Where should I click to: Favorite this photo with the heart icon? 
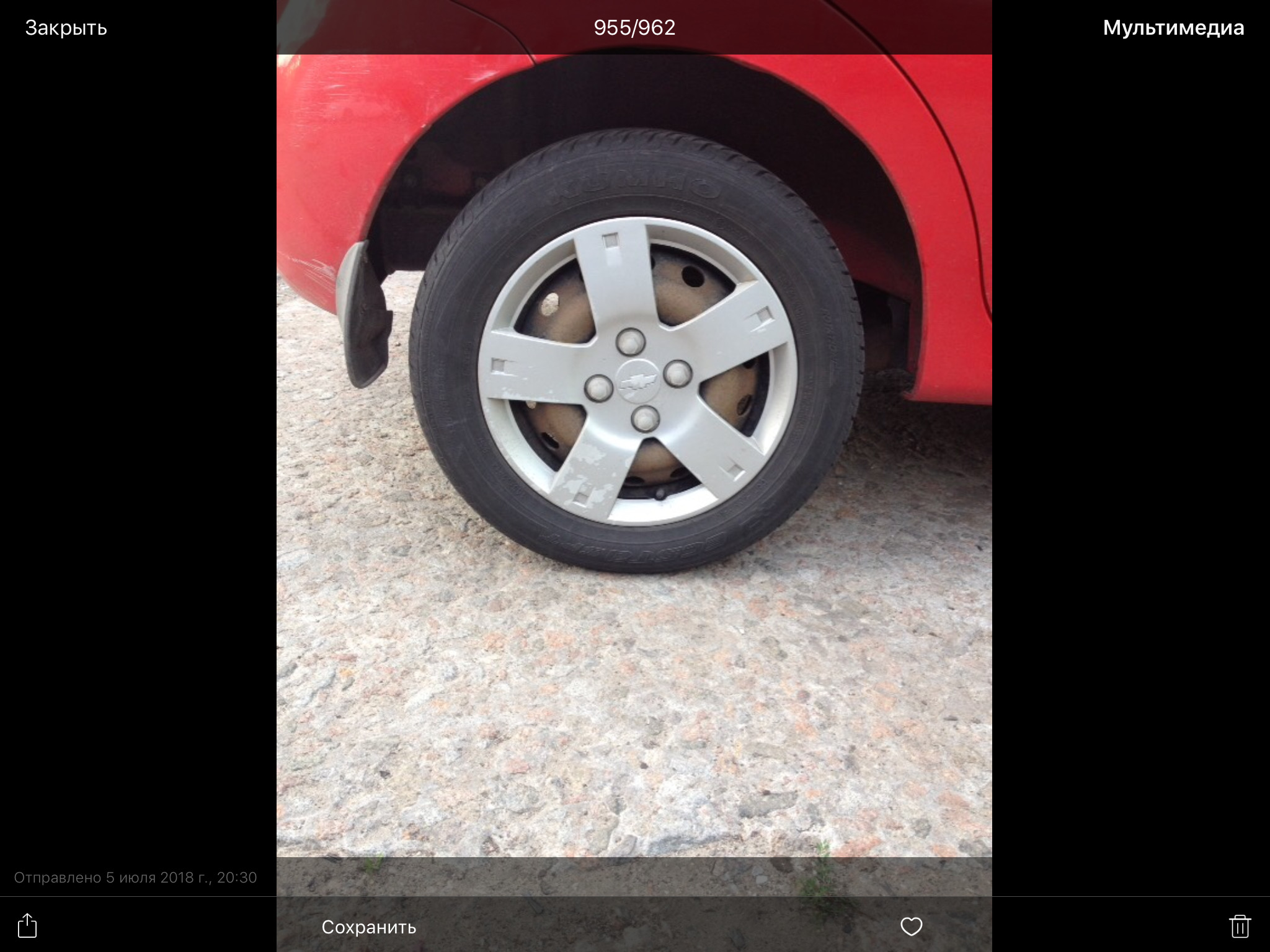tap(911, 927)
